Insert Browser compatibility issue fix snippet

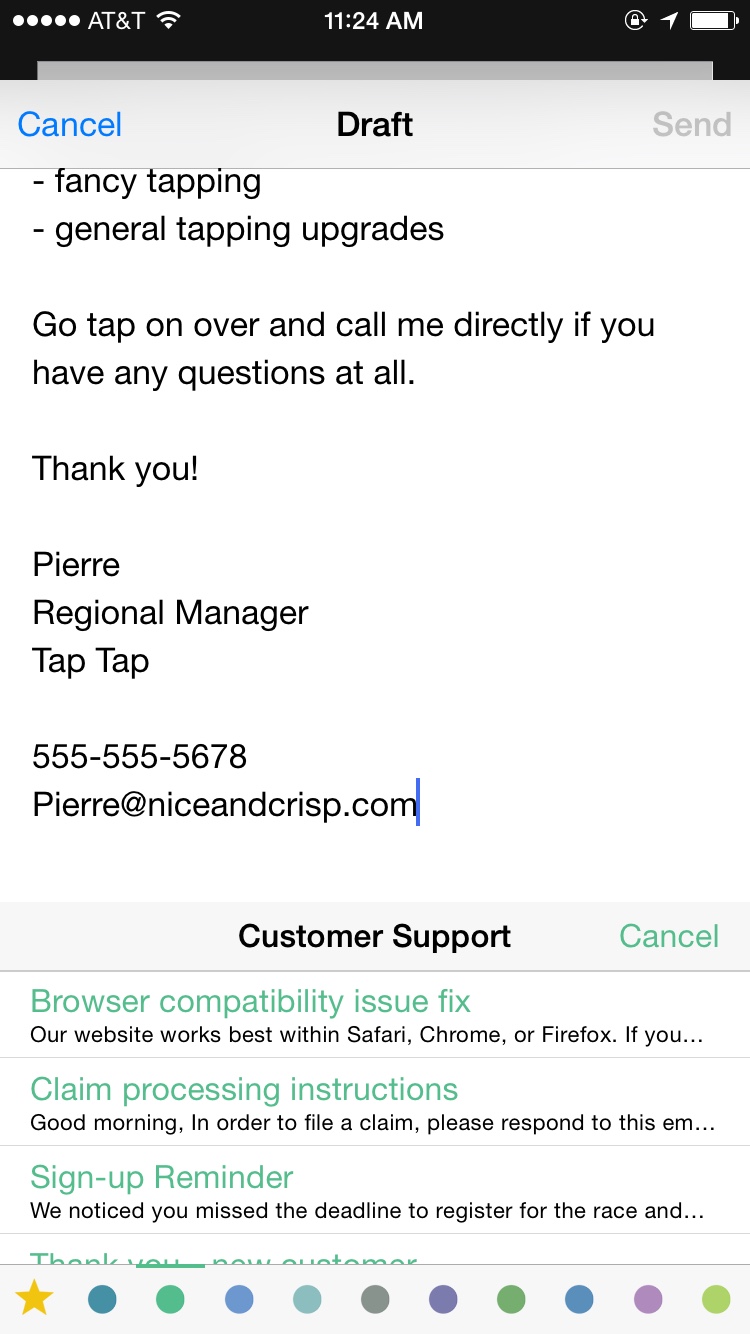tap(375, 1015)
